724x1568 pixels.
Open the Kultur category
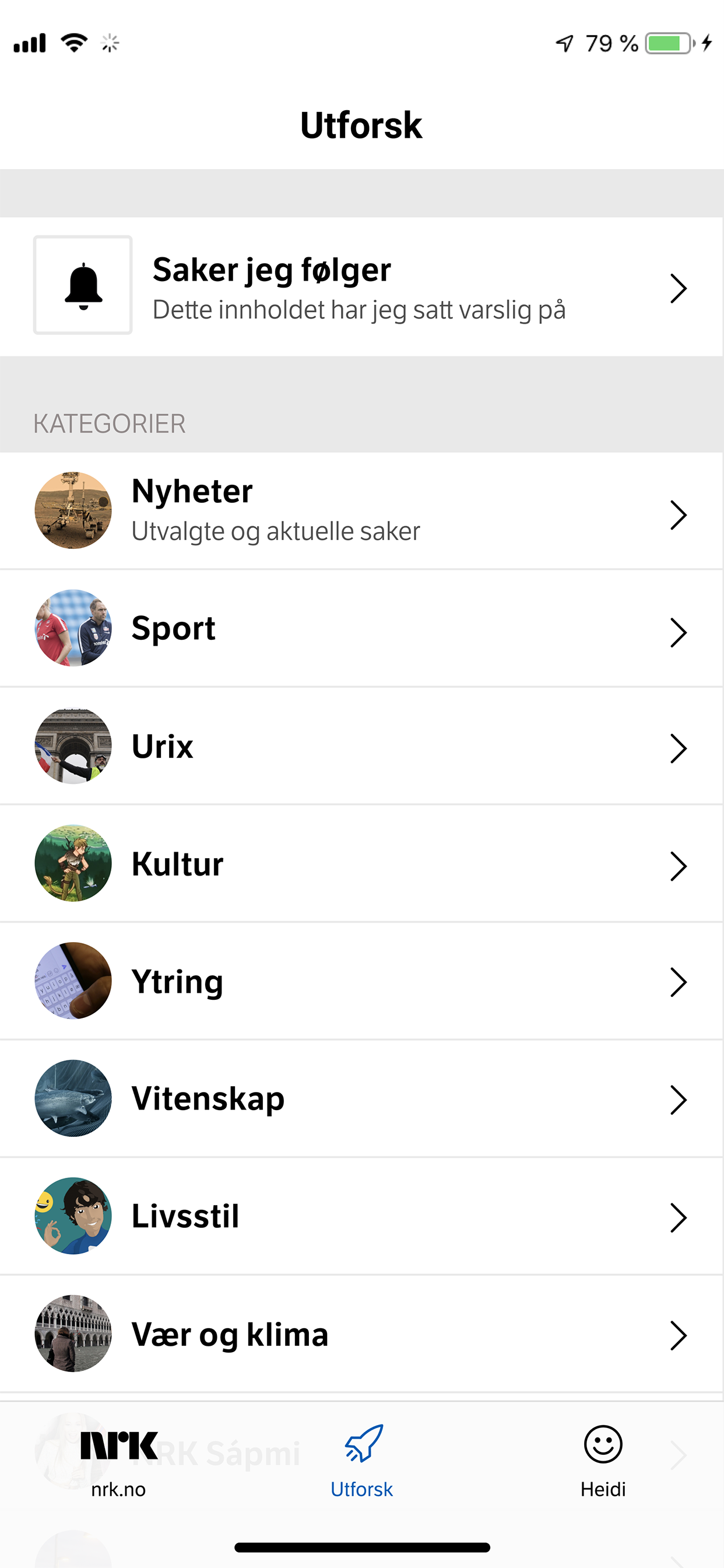pyautogui.click(x=361, y=864)
